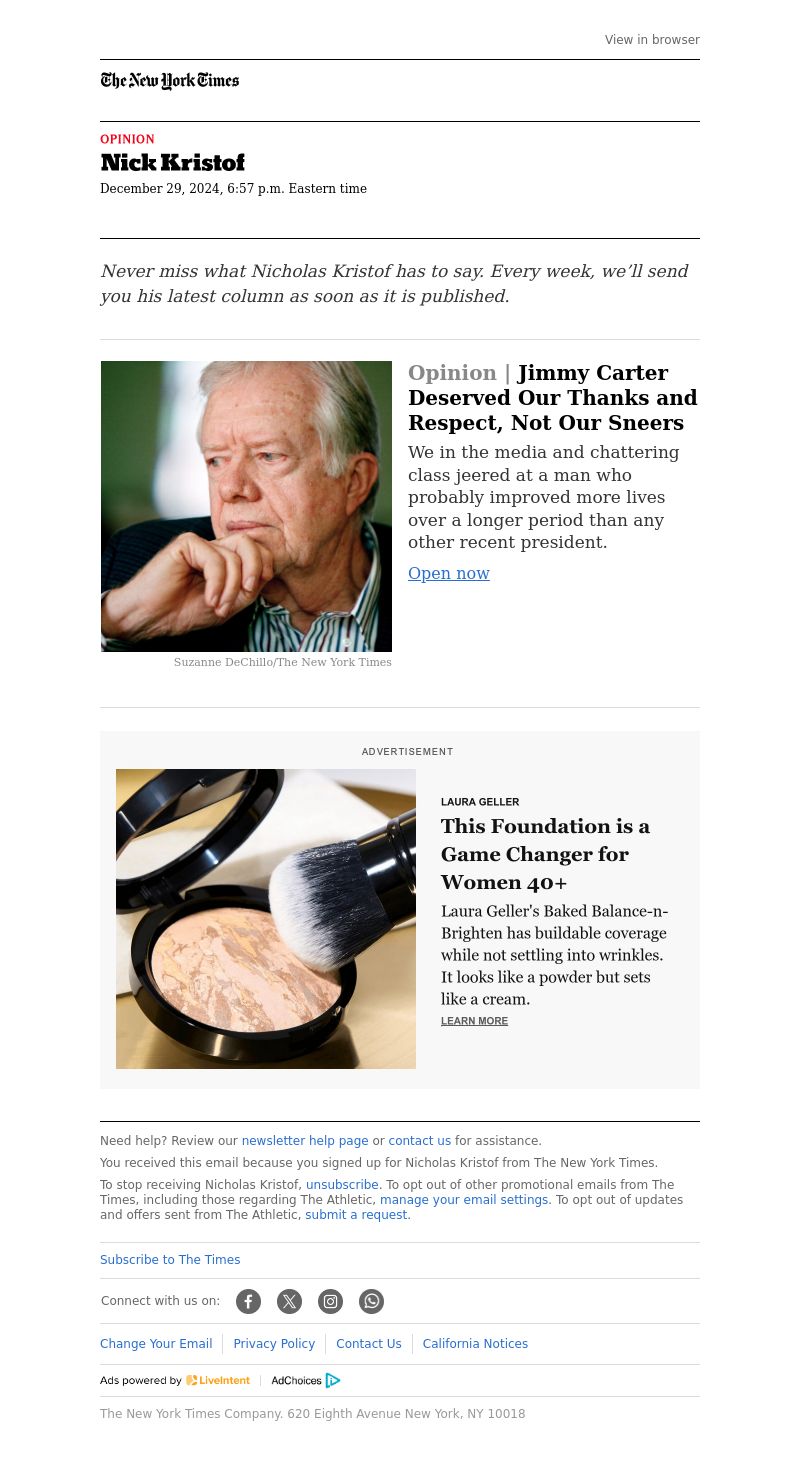Tap Change Your Email
Viewport: 800px width, 1472px height.
(x=156, y=1344)
